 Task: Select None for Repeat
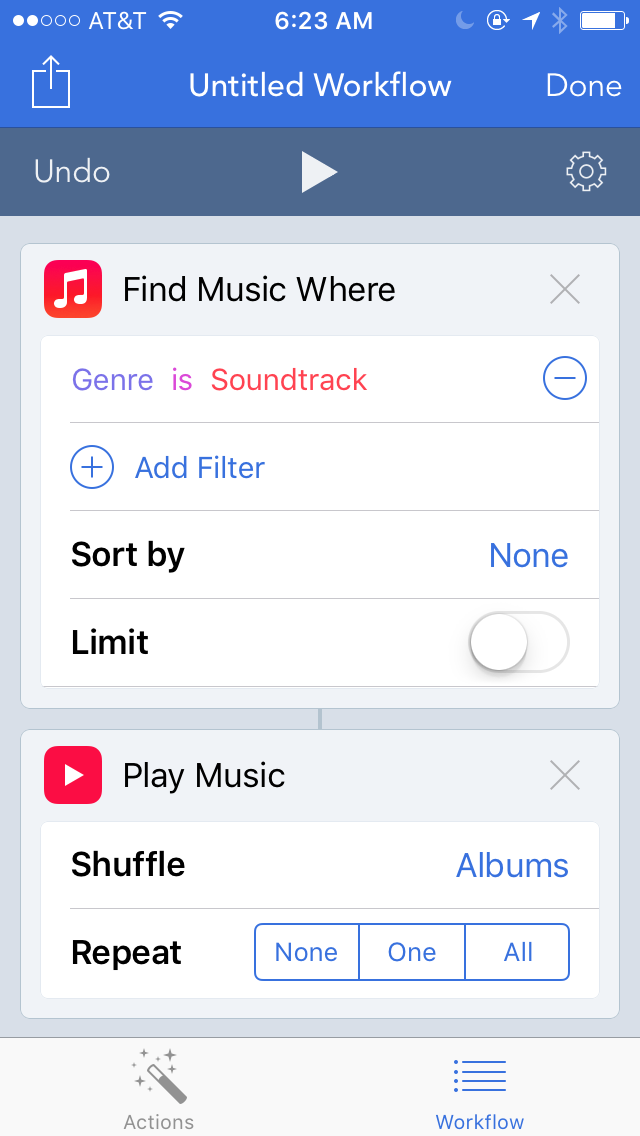[x=306, y=952]
